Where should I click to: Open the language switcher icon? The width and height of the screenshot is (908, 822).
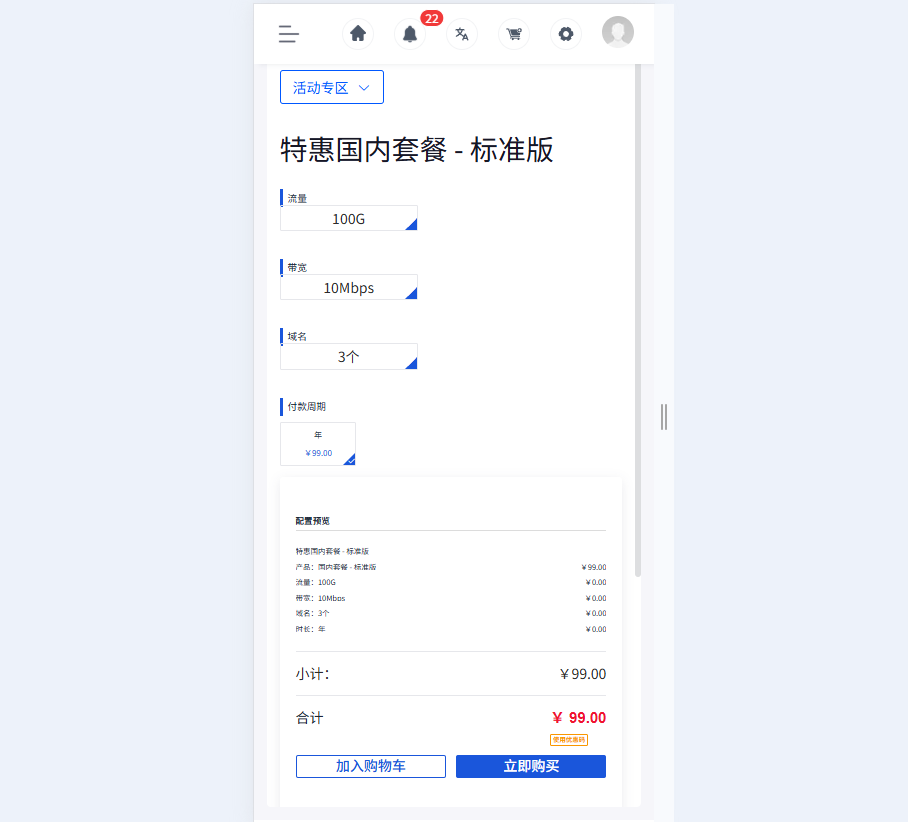(x=462, y=34)
